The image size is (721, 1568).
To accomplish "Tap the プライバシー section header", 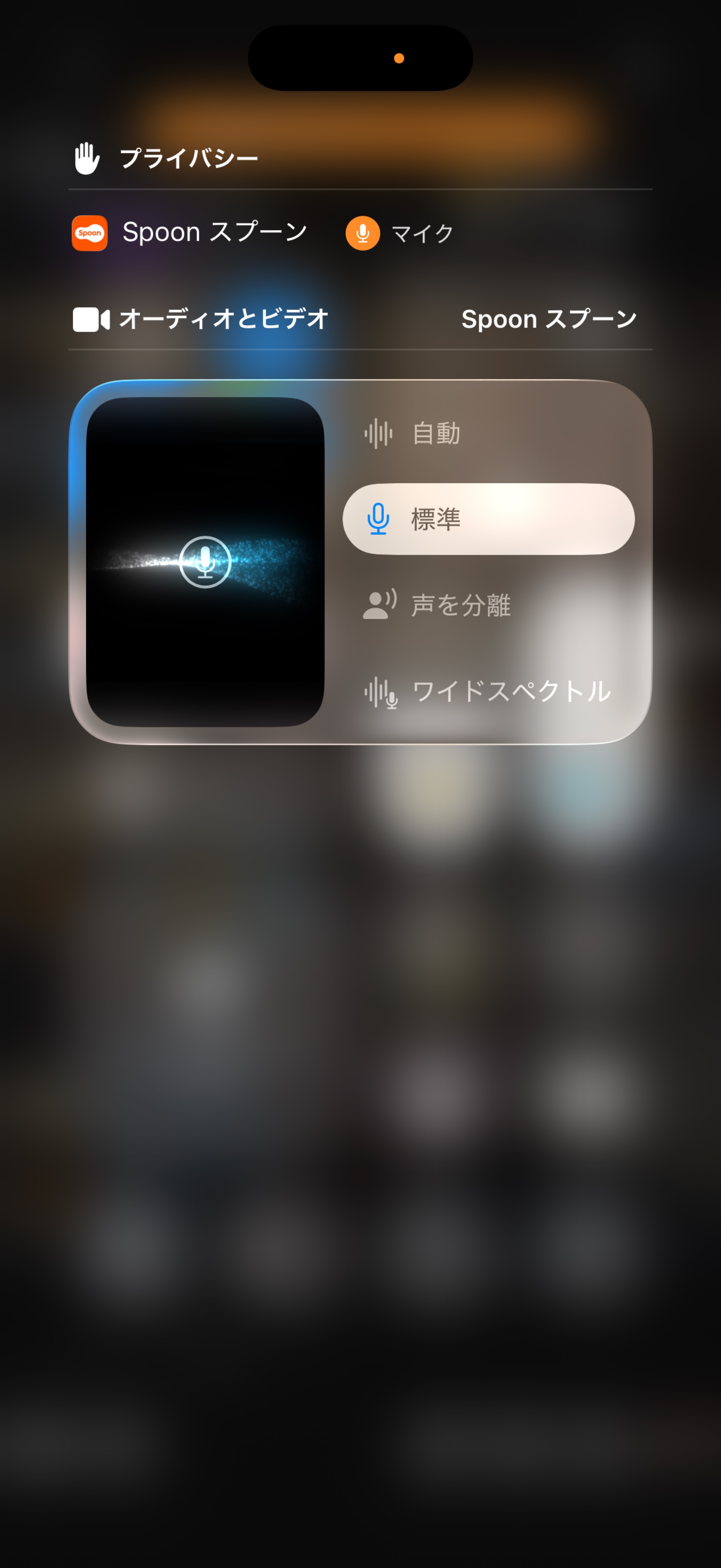I will [189, 157].
